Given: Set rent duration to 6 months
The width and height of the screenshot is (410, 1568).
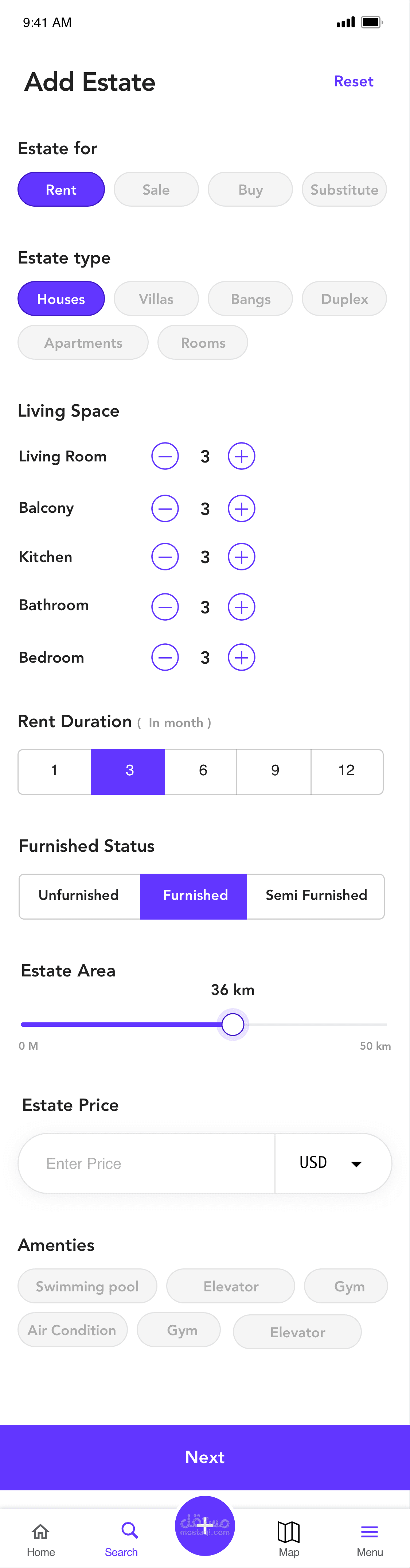Looking at the screenshot, I should [203, 771].
